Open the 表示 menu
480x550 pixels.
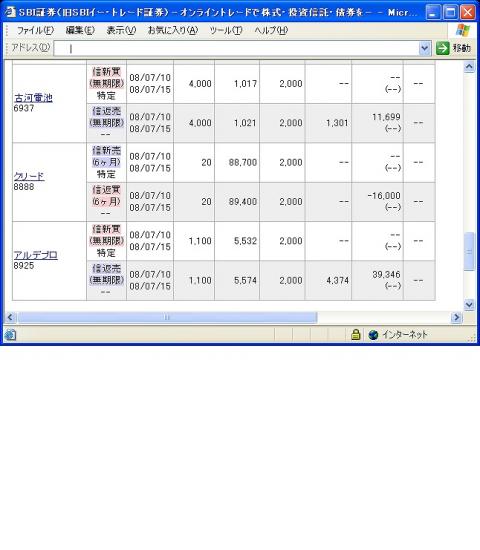(121, 31)
